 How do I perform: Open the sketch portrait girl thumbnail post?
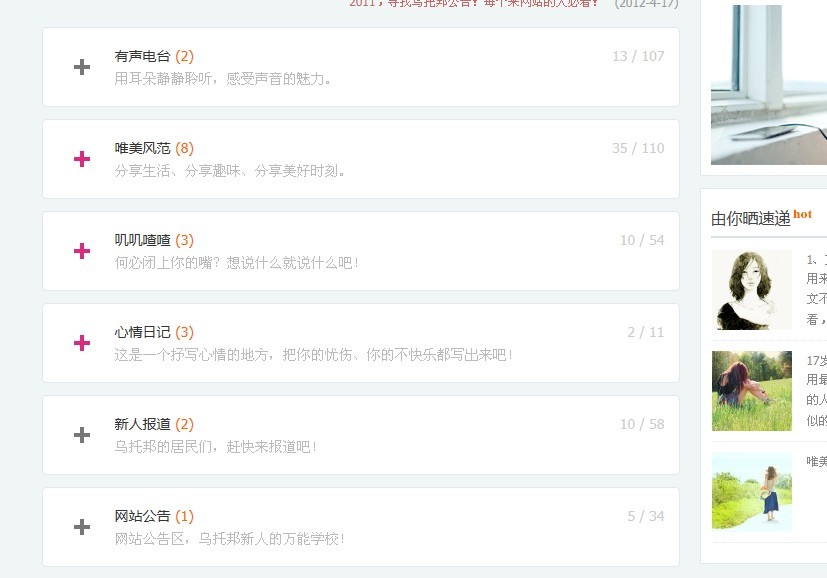click(x=751, y=290)
